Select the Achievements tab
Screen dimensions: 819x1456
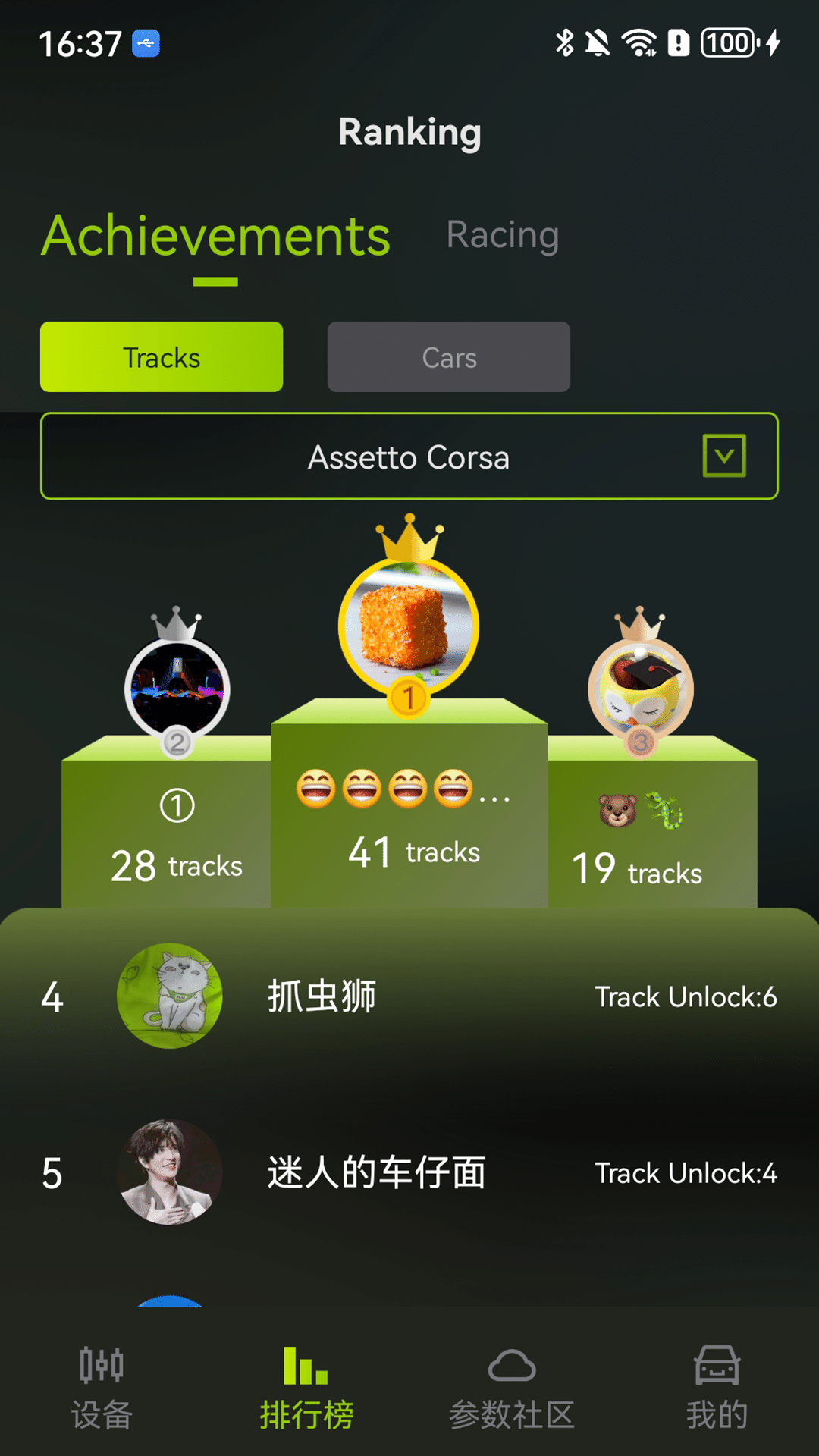point(215,237)
